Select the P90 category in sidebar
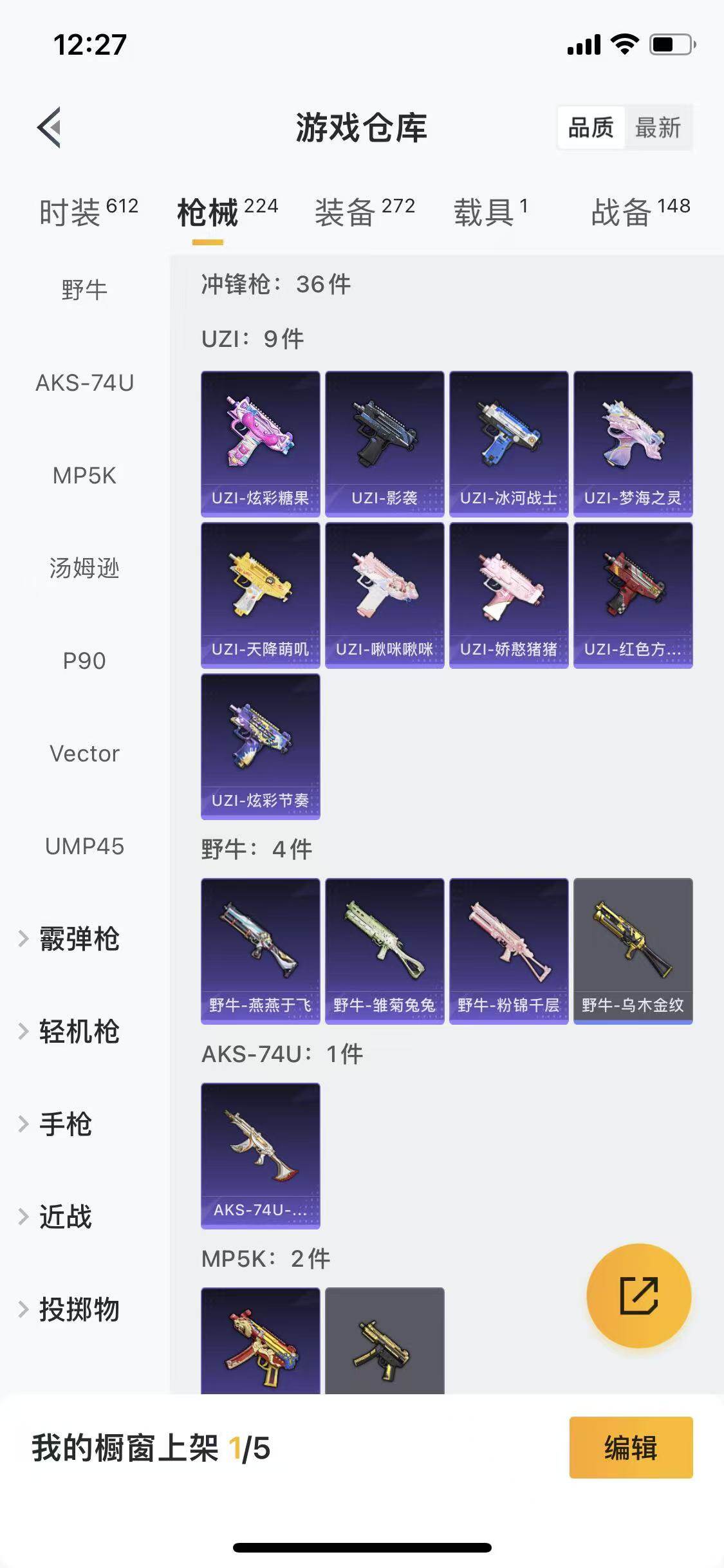 (x=84, y=660)
